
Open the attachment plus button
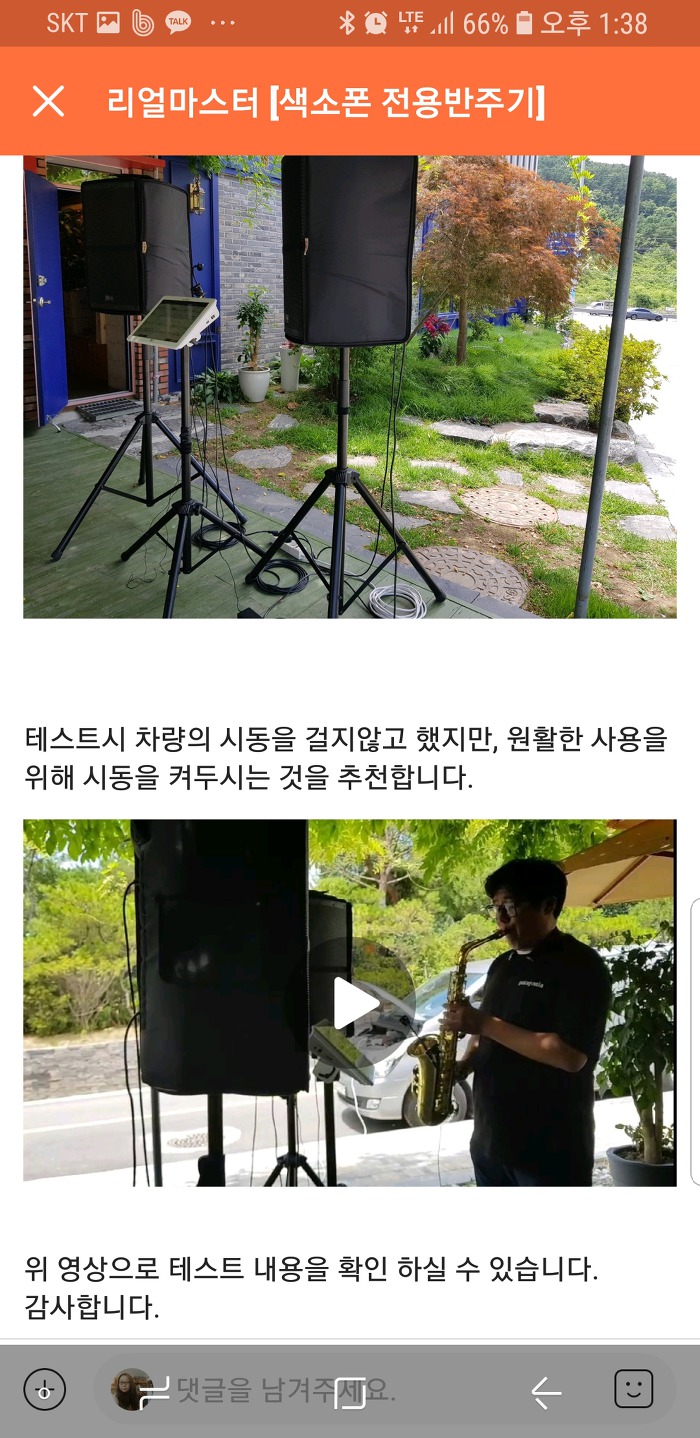click(x=44, y=1389)
